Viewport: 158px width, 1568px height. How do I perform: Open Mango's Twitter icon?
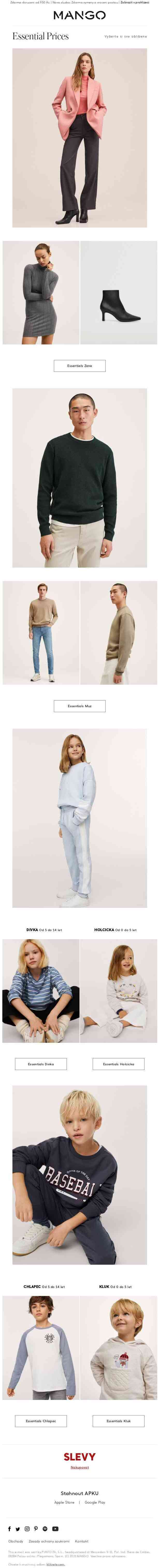pyautogui.click(x=18, y=1528)
